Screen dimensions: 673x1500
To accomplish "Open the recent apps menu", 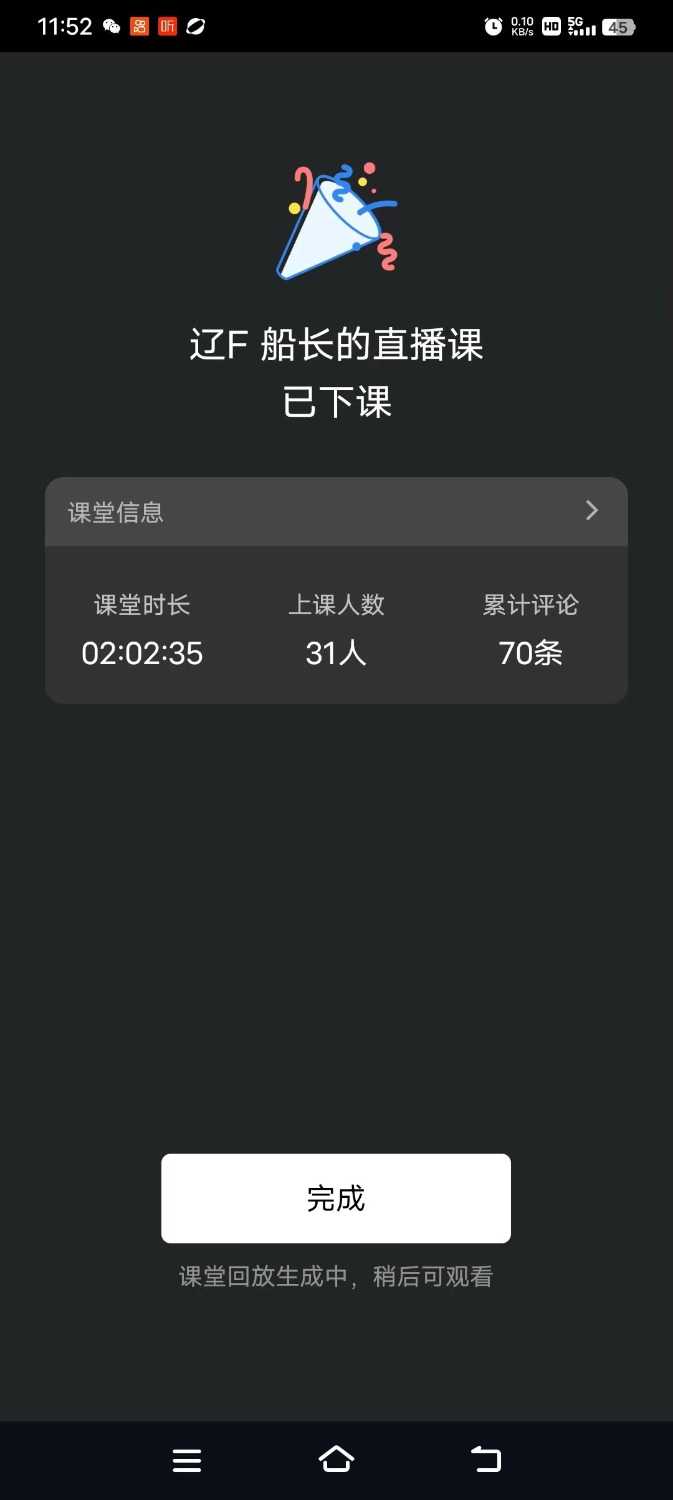I will 187,1460.
